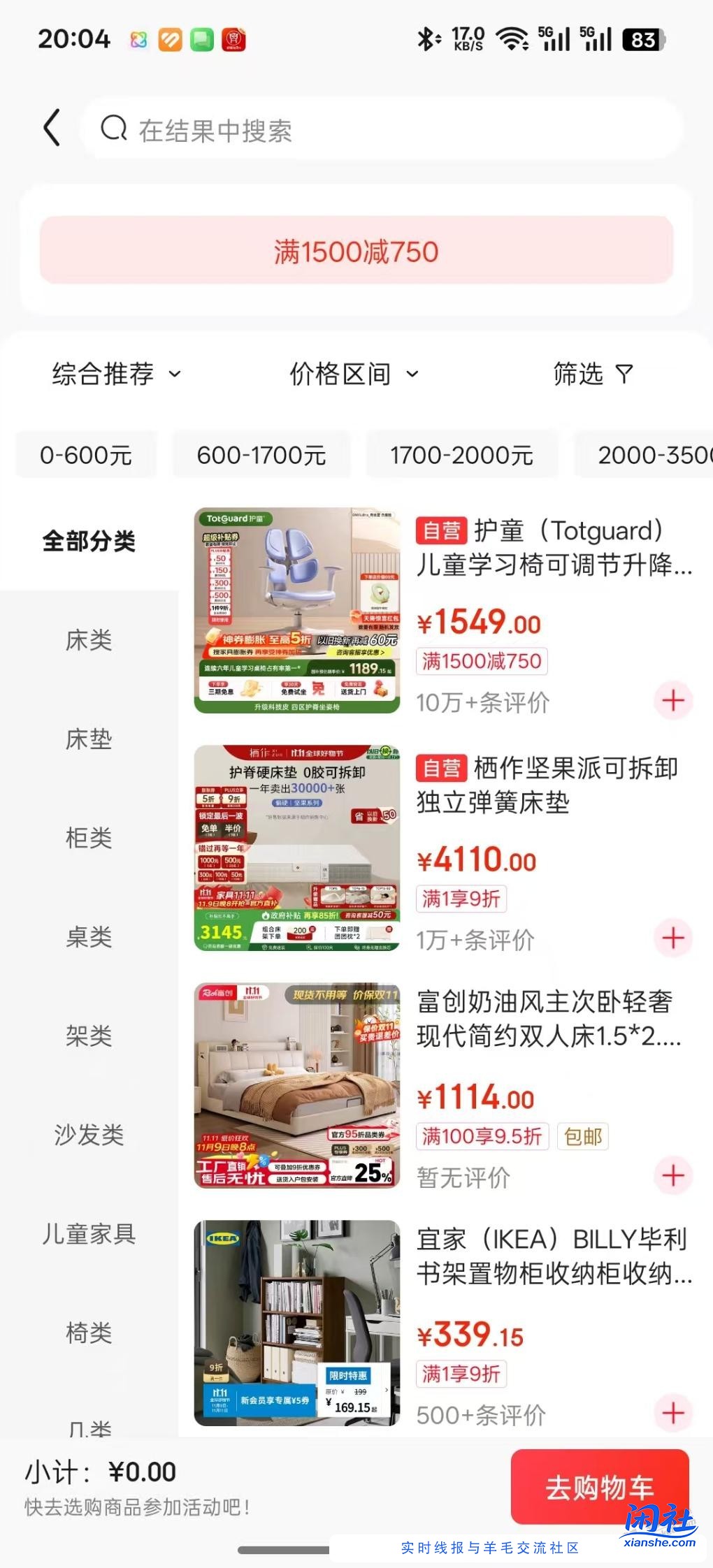Open the 筛选 filter panel

tap(593, 374)
